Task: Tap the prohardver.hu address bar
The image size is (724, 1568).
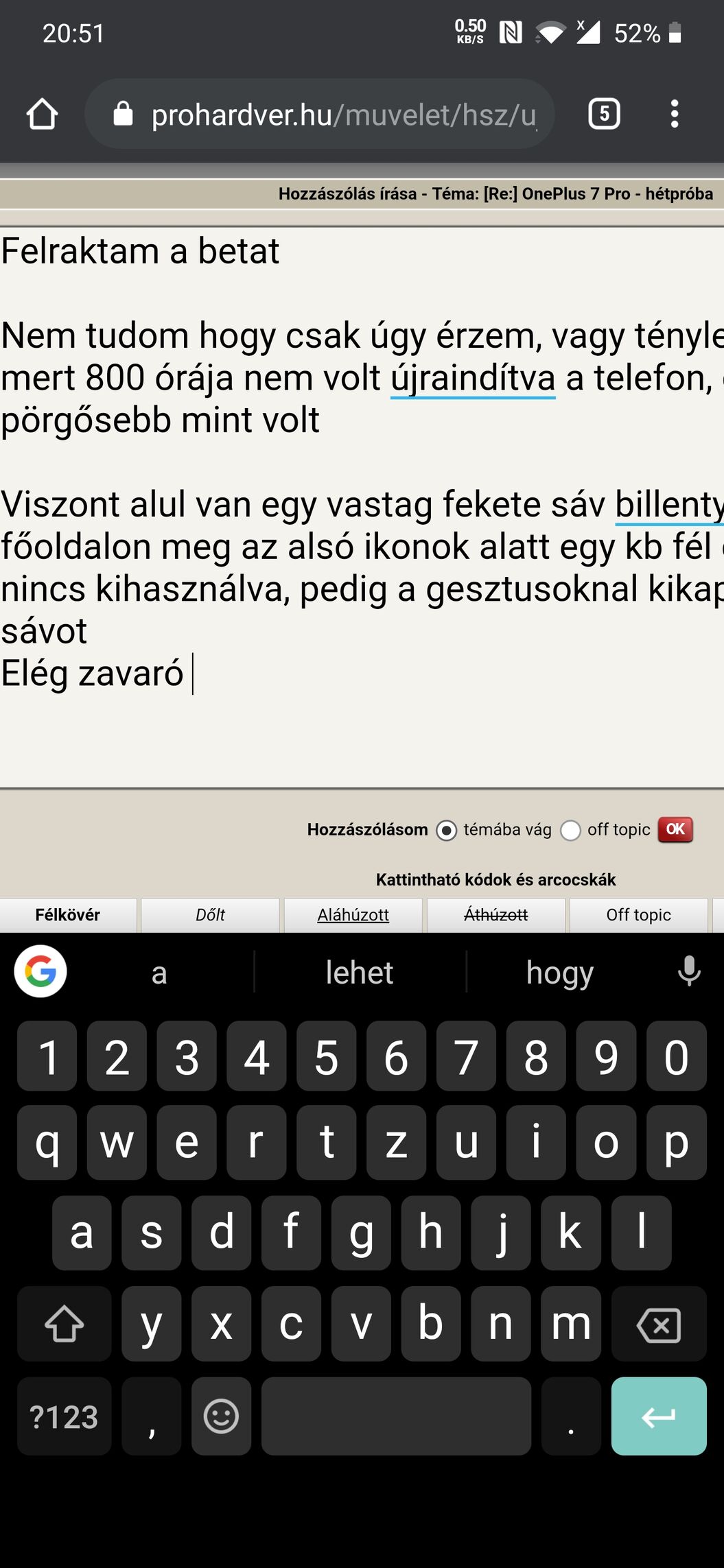Action: [x=329, y=115]
